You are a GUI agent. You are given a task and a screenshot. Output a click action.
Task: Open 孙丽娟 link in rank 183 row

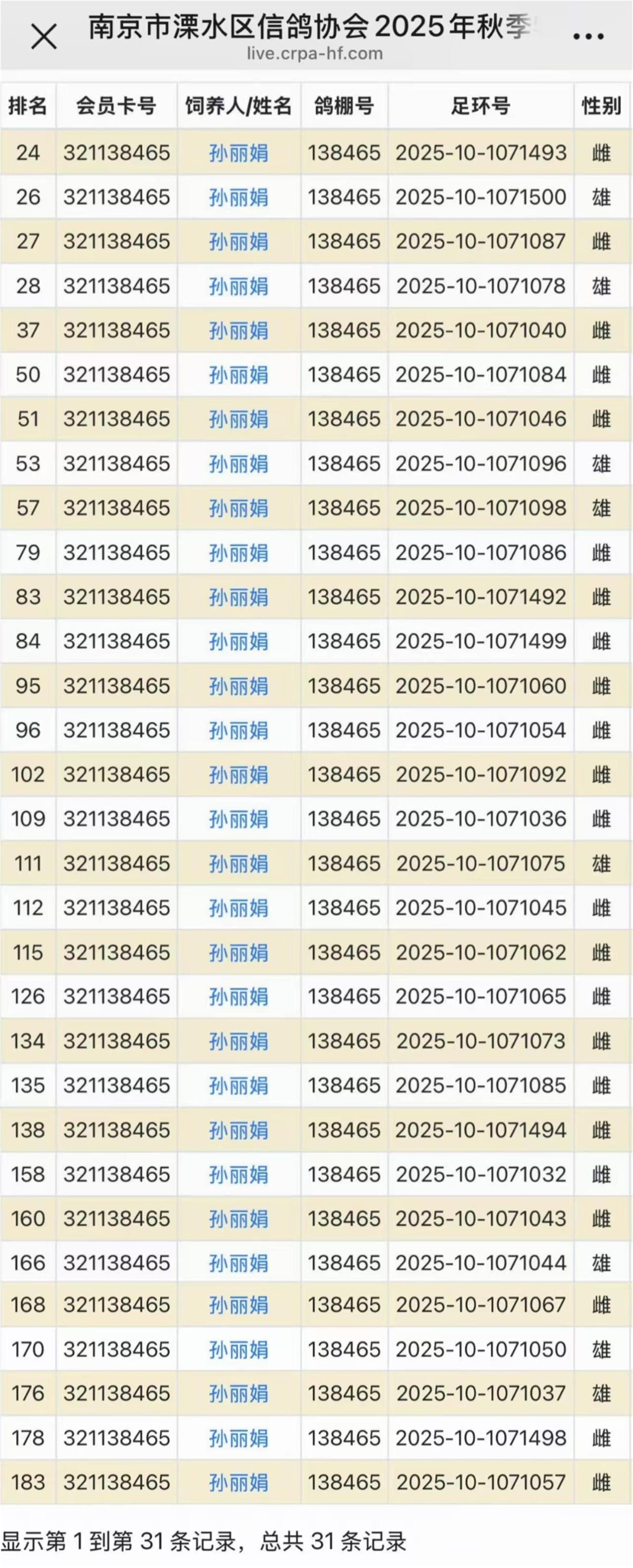point(239,1483)
